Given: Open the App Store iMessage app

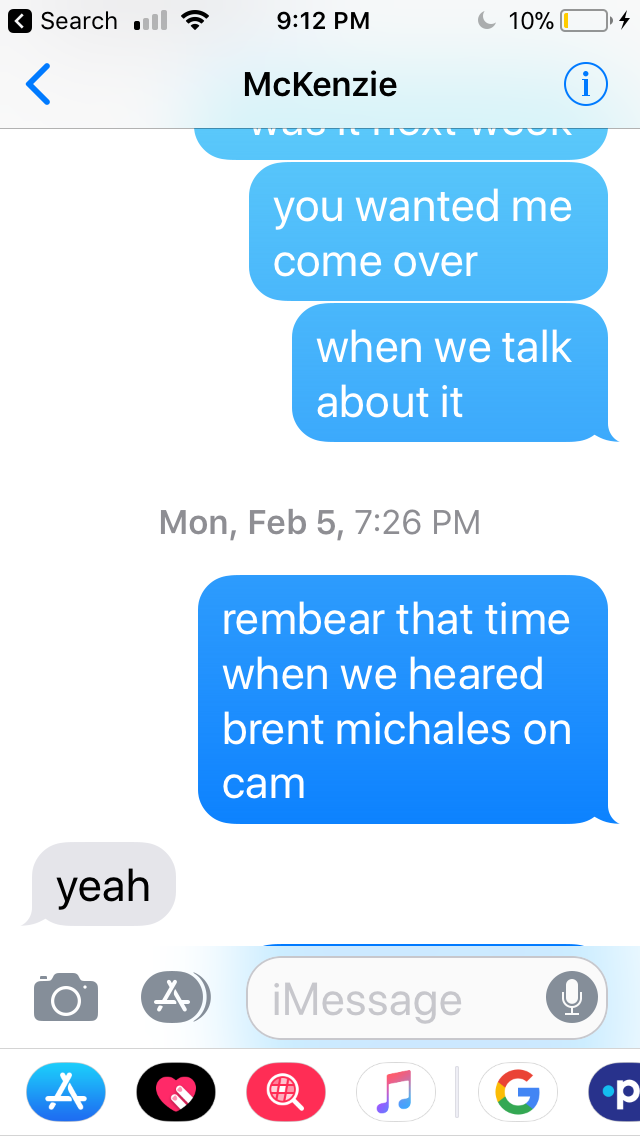Looking at the screenshot, I should (x=66, y=1091).
